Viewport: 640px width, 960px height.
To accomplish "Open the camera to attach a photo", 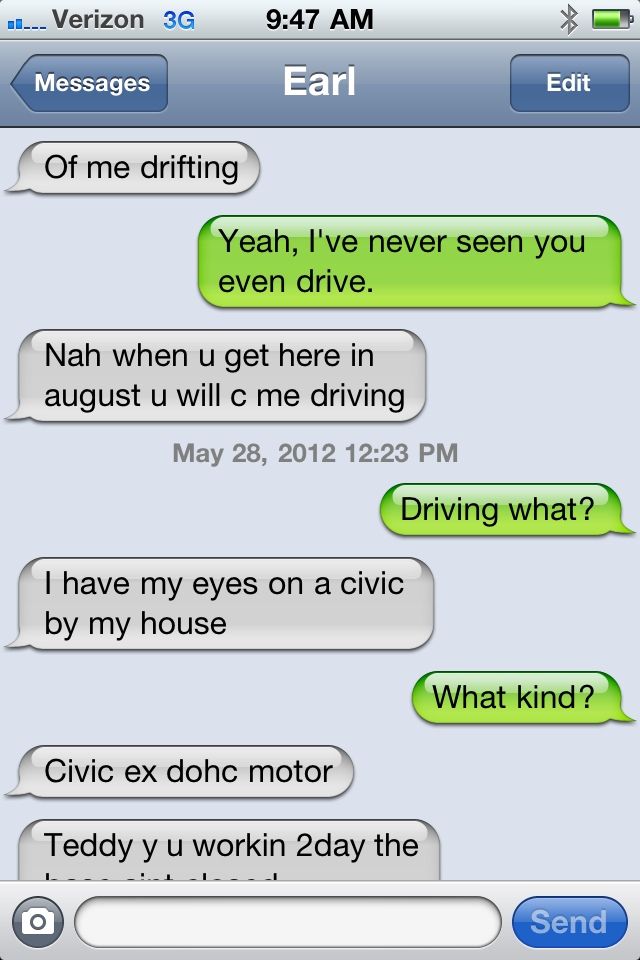I will pos(38,922).
